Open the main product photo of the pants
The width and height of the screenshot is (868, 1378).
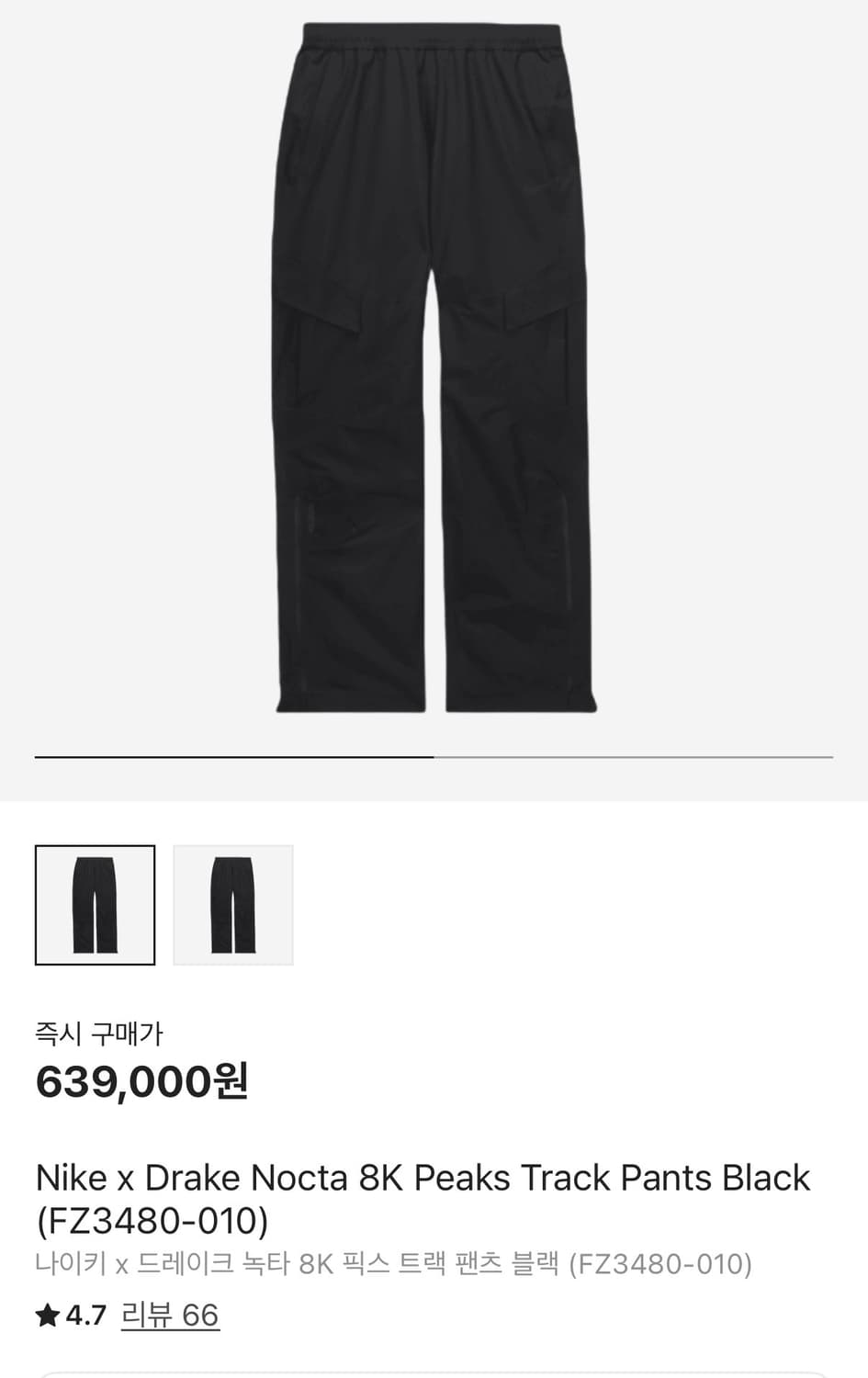(436, 367)
